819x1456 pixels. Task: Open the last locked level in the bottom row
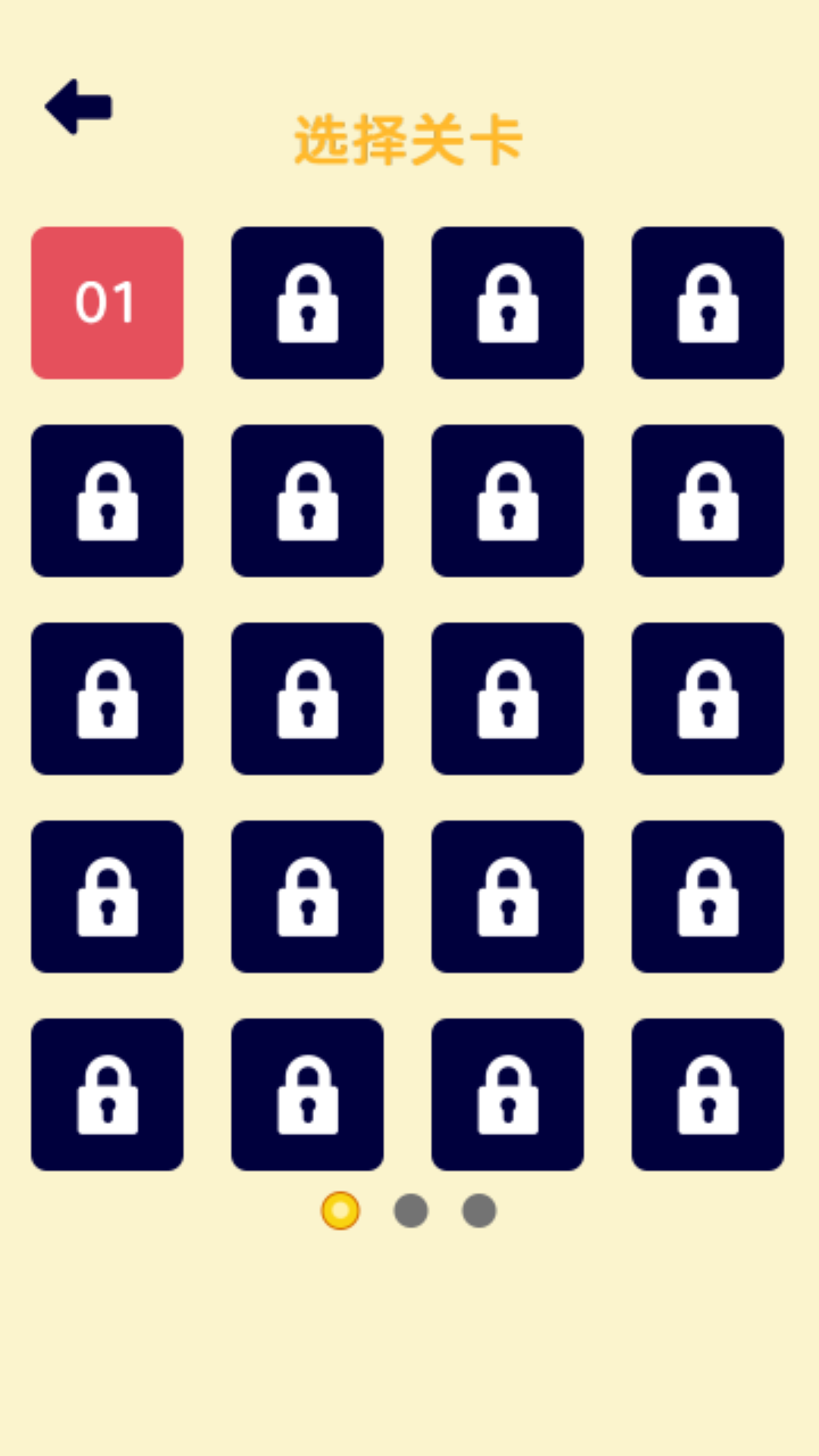click(708, 1097)
